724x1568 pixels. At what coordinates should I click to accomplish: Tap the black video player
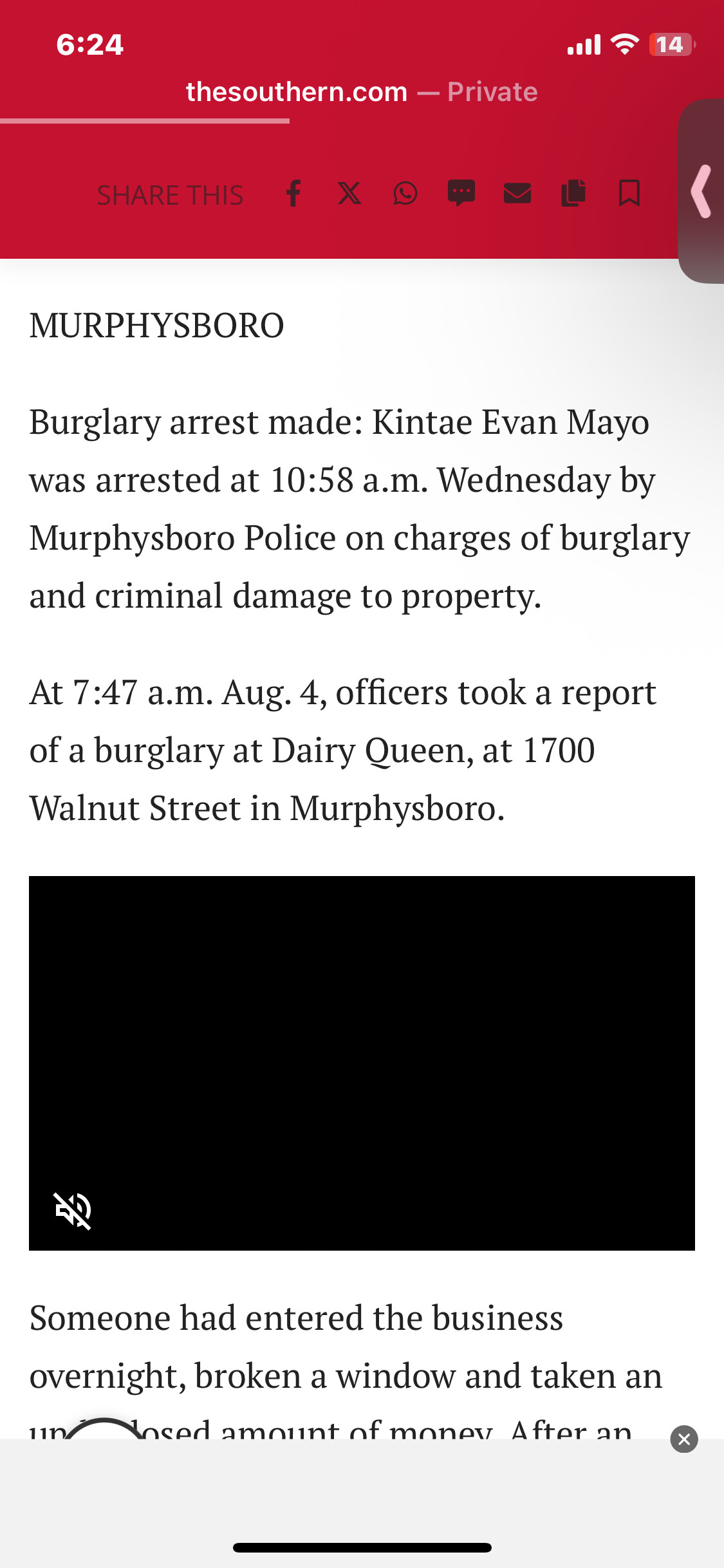(362, 1062)
